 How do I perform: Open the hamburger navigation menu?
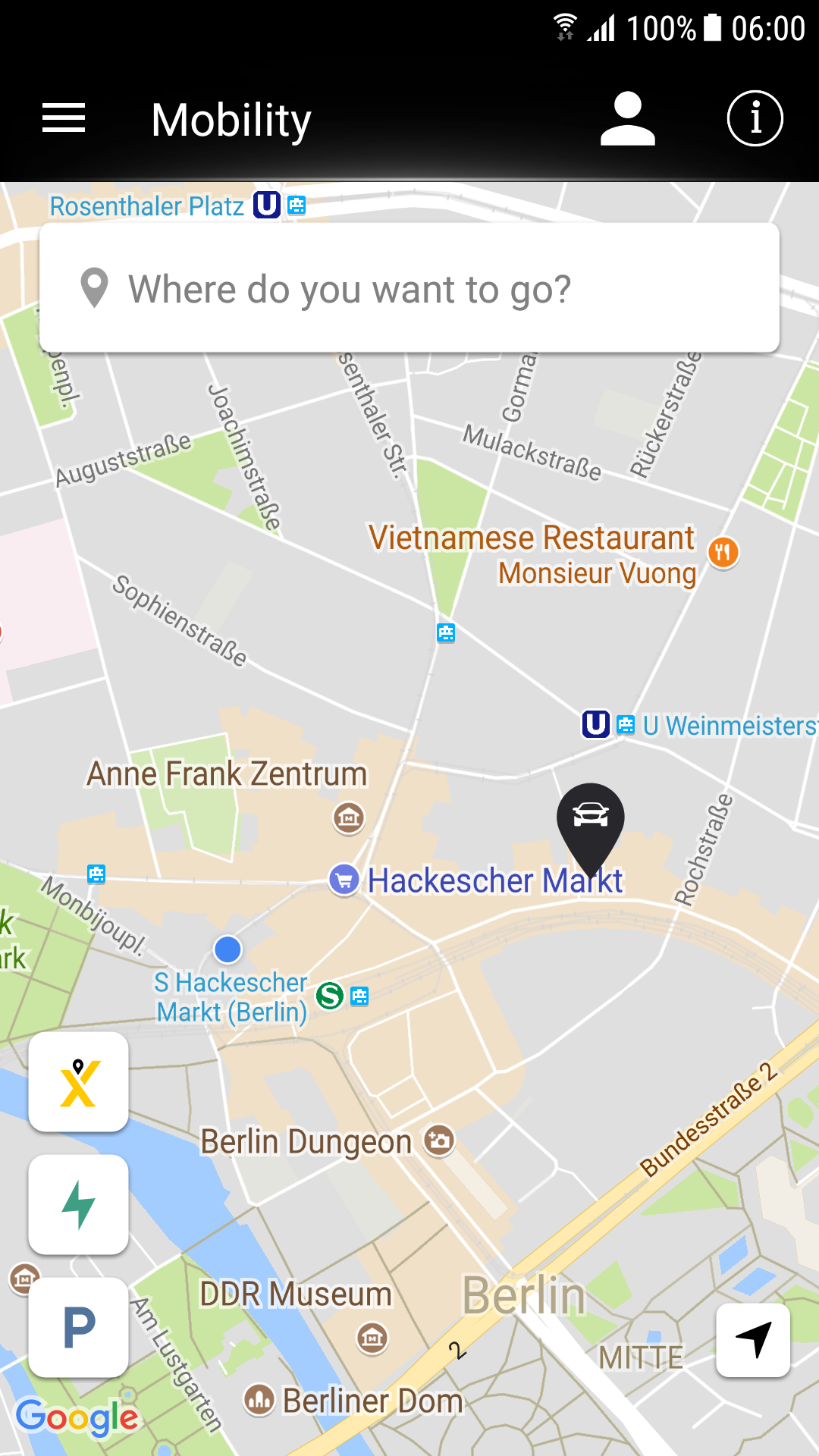pos(64,119)
